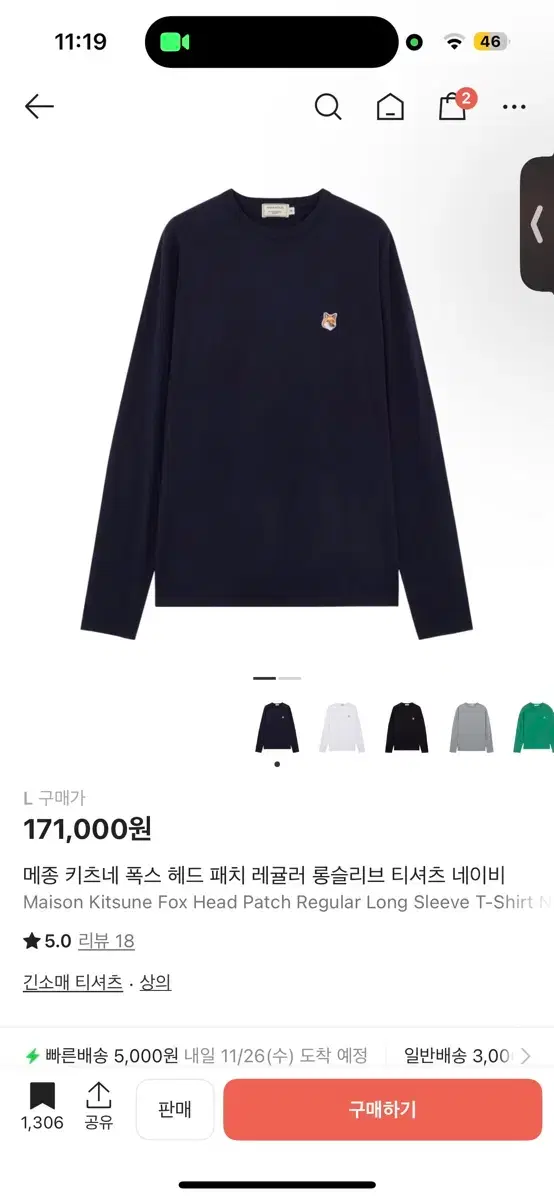
Task: Bookmark this product with 1,306 saves
Action: click(x=42, y=1106)
